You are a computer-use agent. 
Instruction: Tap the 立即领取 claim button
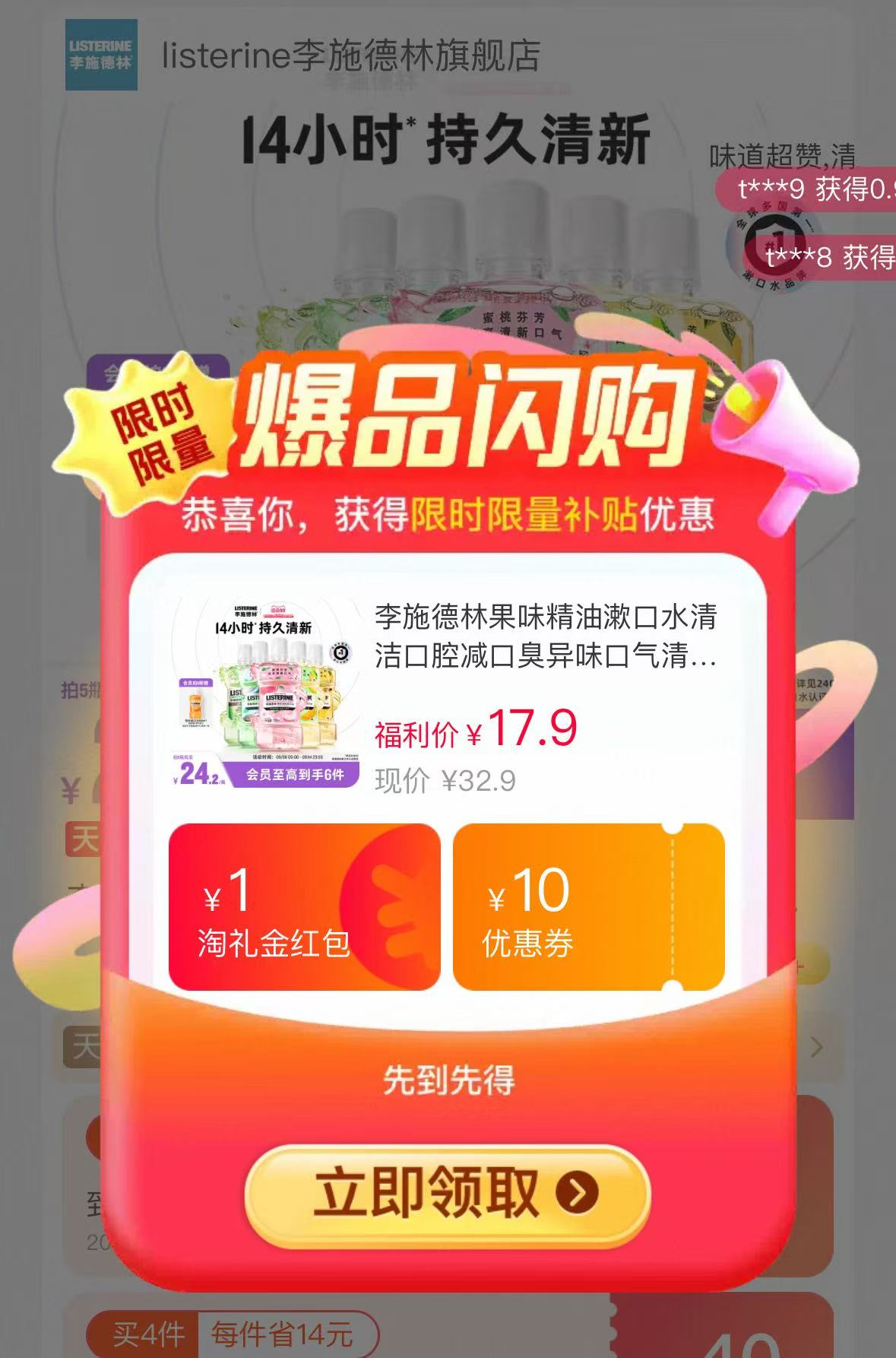click(448, 1192)
